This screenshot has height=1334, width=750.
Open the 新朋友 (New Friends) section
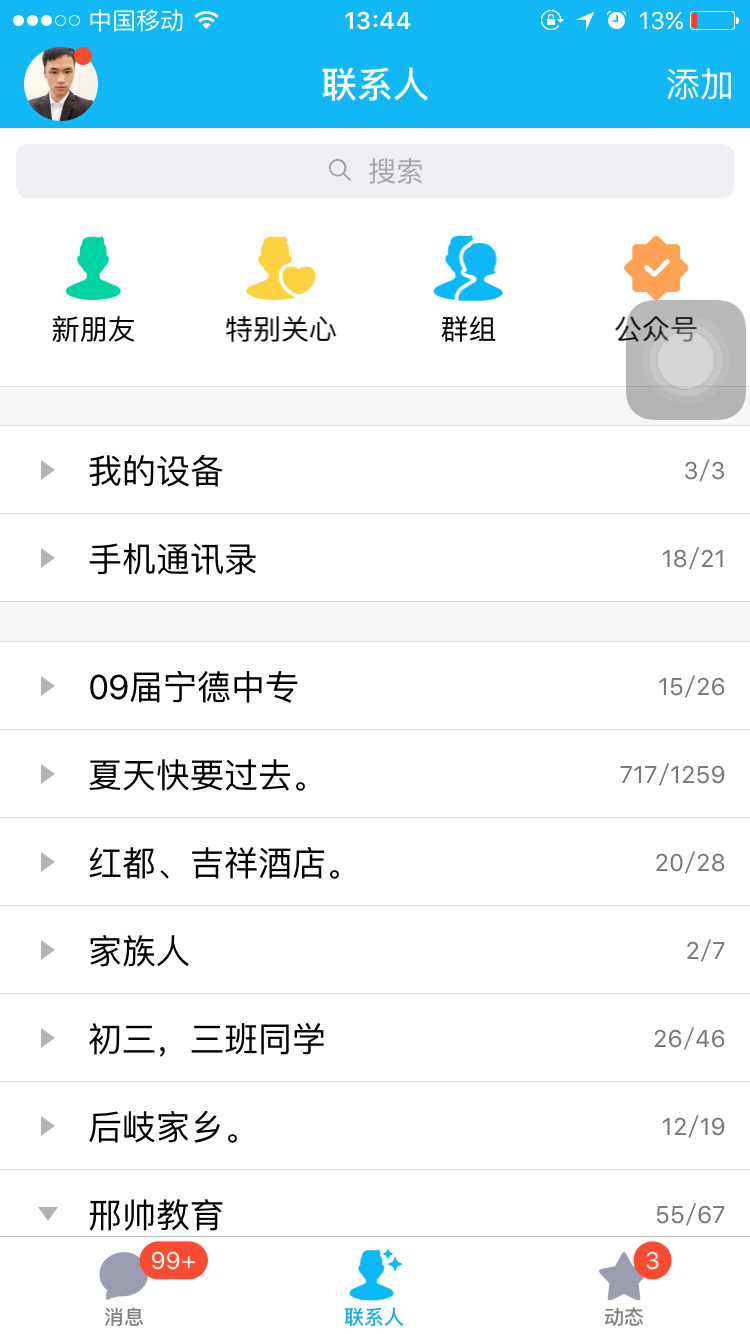[x=93, y=285]
